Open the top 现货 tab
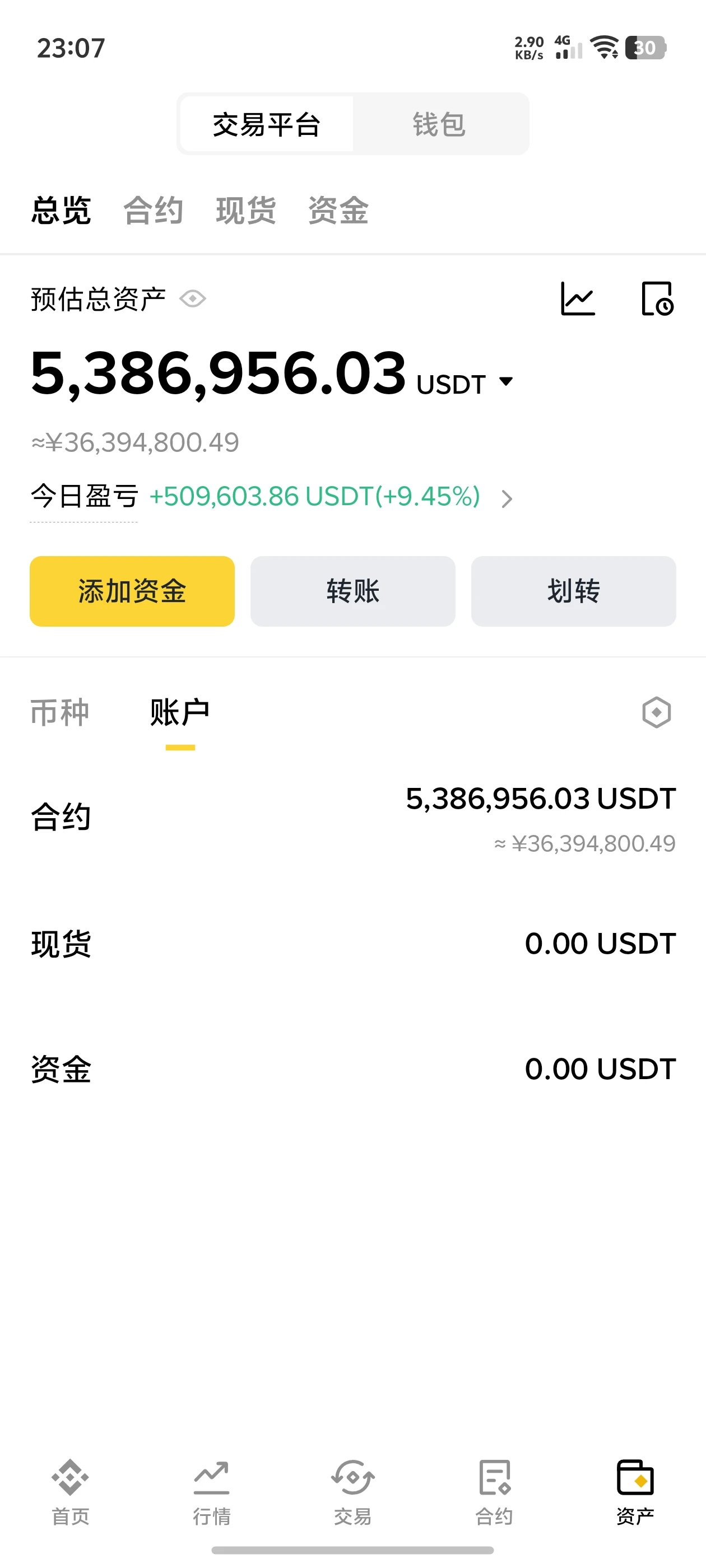The height and width of the screenshot is (1568, 706). (246, 211)
